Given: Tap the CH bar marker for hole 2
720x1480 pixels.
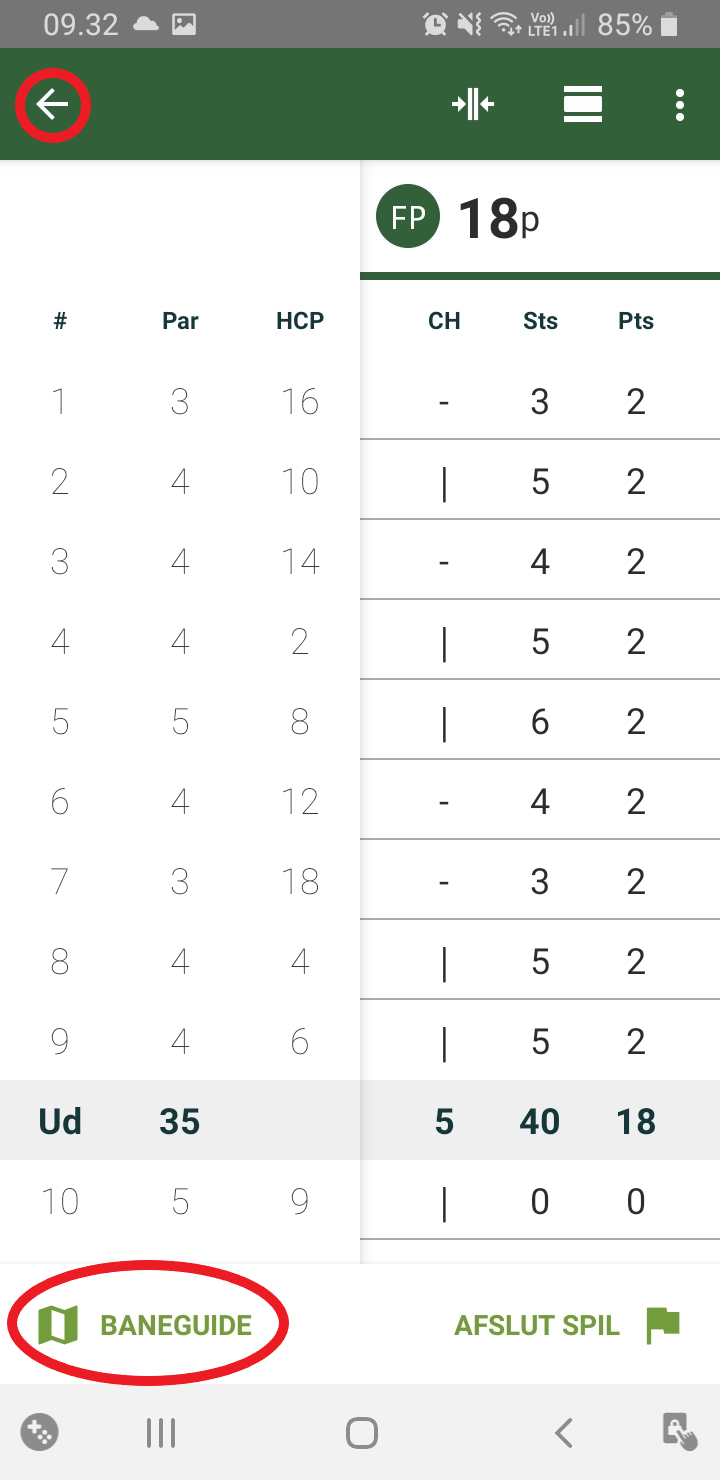Looking at the screenshot, I should (x=444, y=481).
